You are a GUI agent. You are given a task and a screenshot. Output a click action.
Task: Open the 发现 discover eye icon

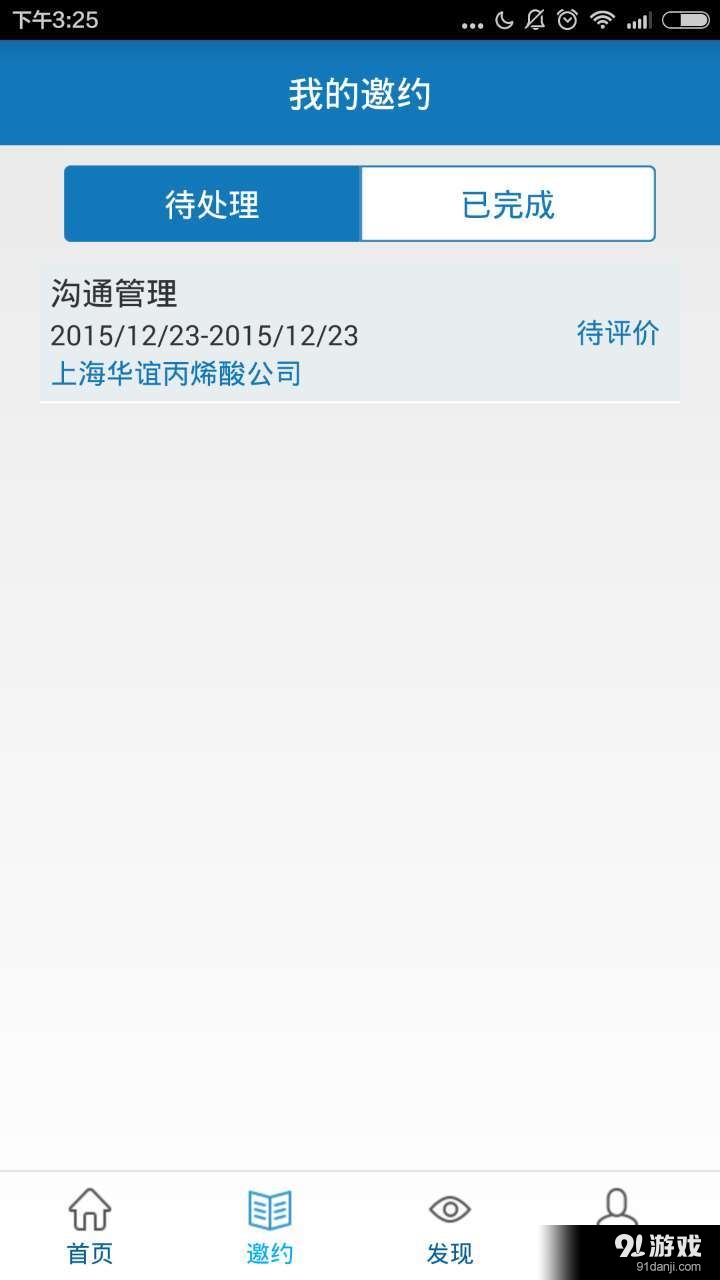pos(449,1210)
